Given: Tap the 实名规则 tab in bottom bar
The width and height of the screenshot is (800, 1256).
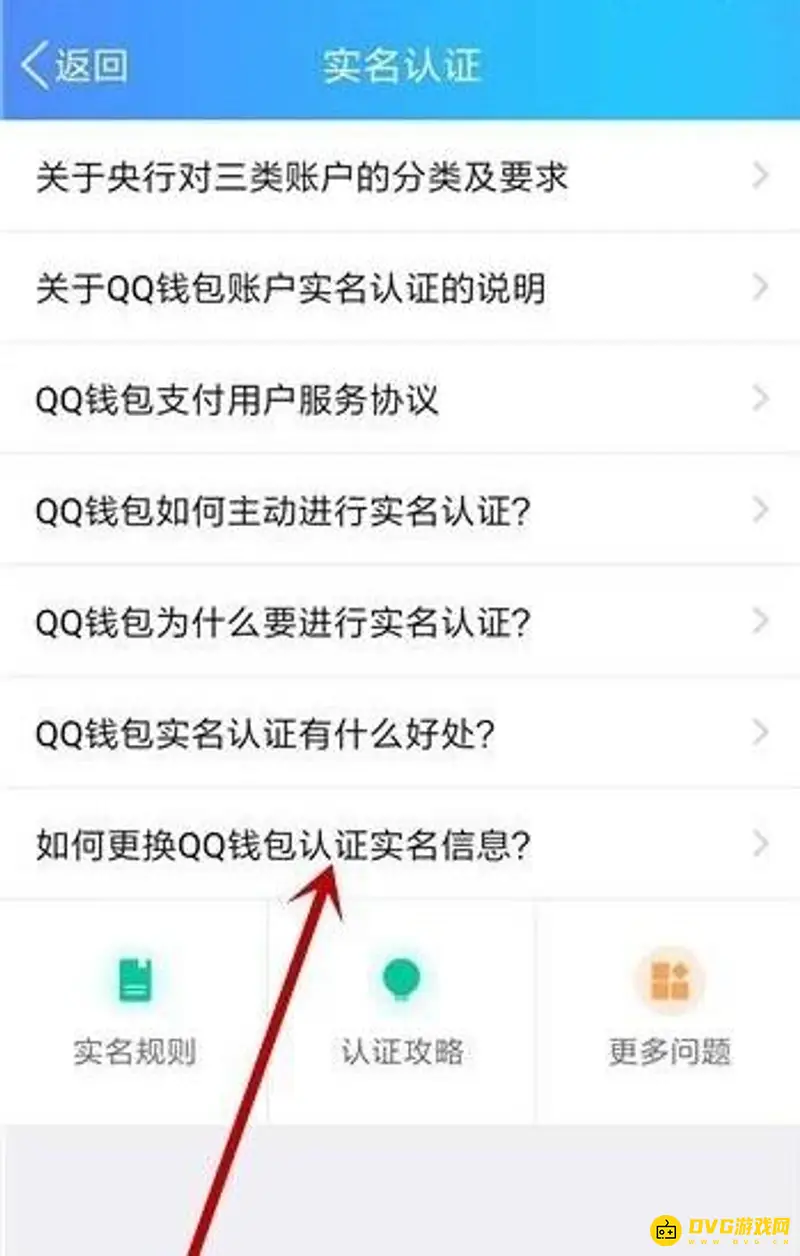Looking at the screenshot, I should point(137,1051).
